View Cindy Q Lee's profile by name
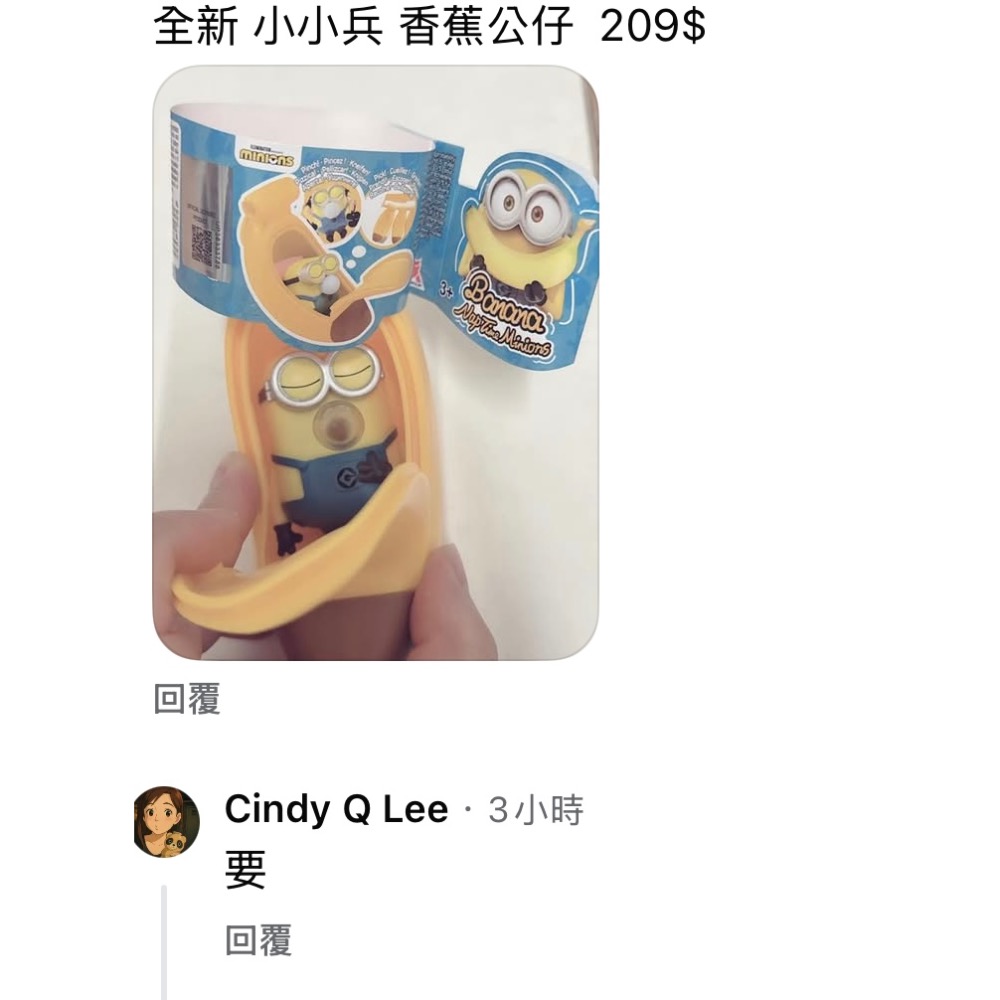The height and width of the screenshot is (1000, 1000). [x=336, y=810]
